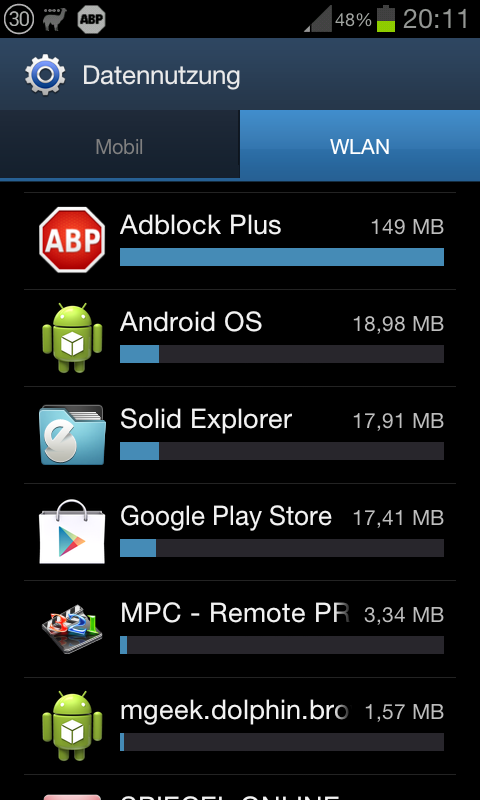480x800 pixels.
Task: Go back via the Datennutzung settings icon
Action: pos(45,74)
